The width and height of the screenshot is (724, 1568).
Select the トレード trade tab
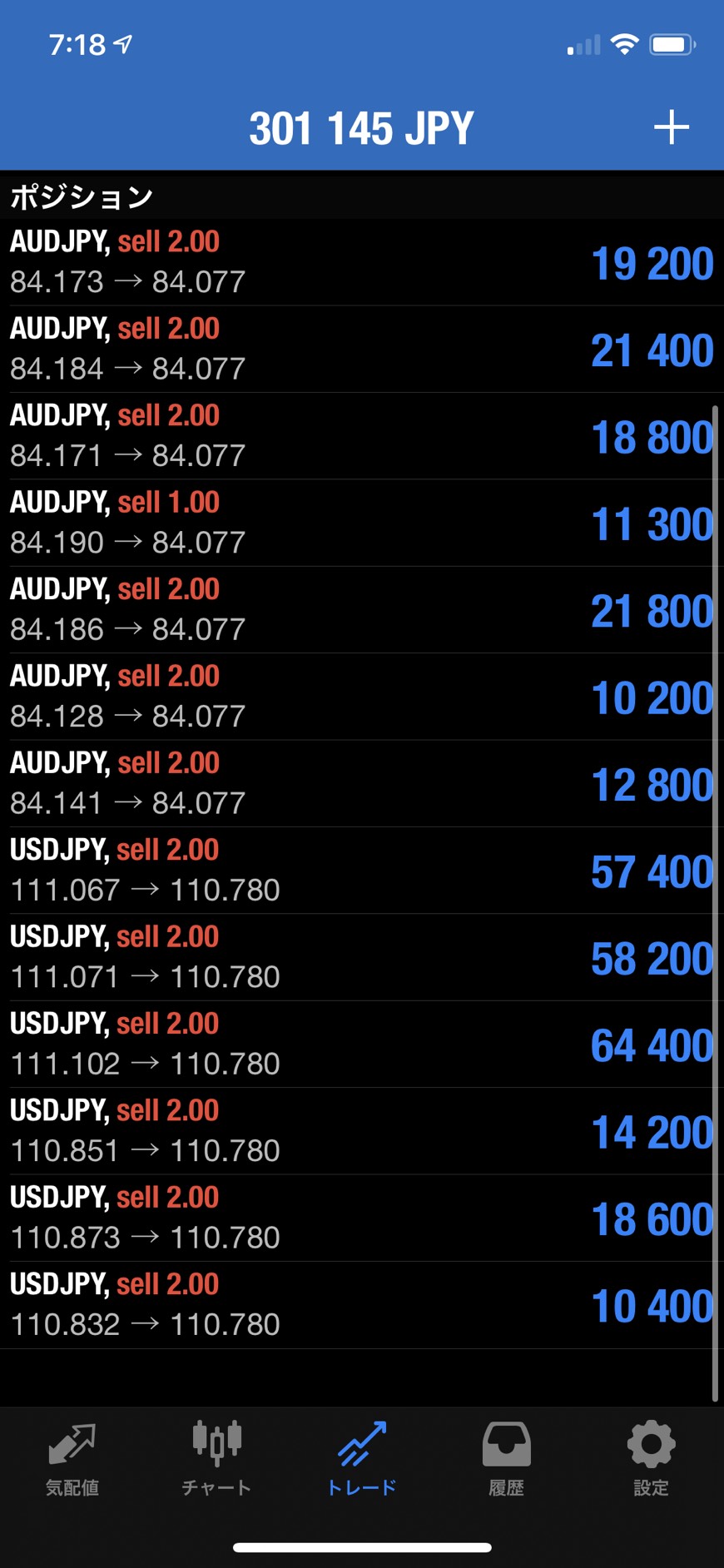(x=362, y=1458)
